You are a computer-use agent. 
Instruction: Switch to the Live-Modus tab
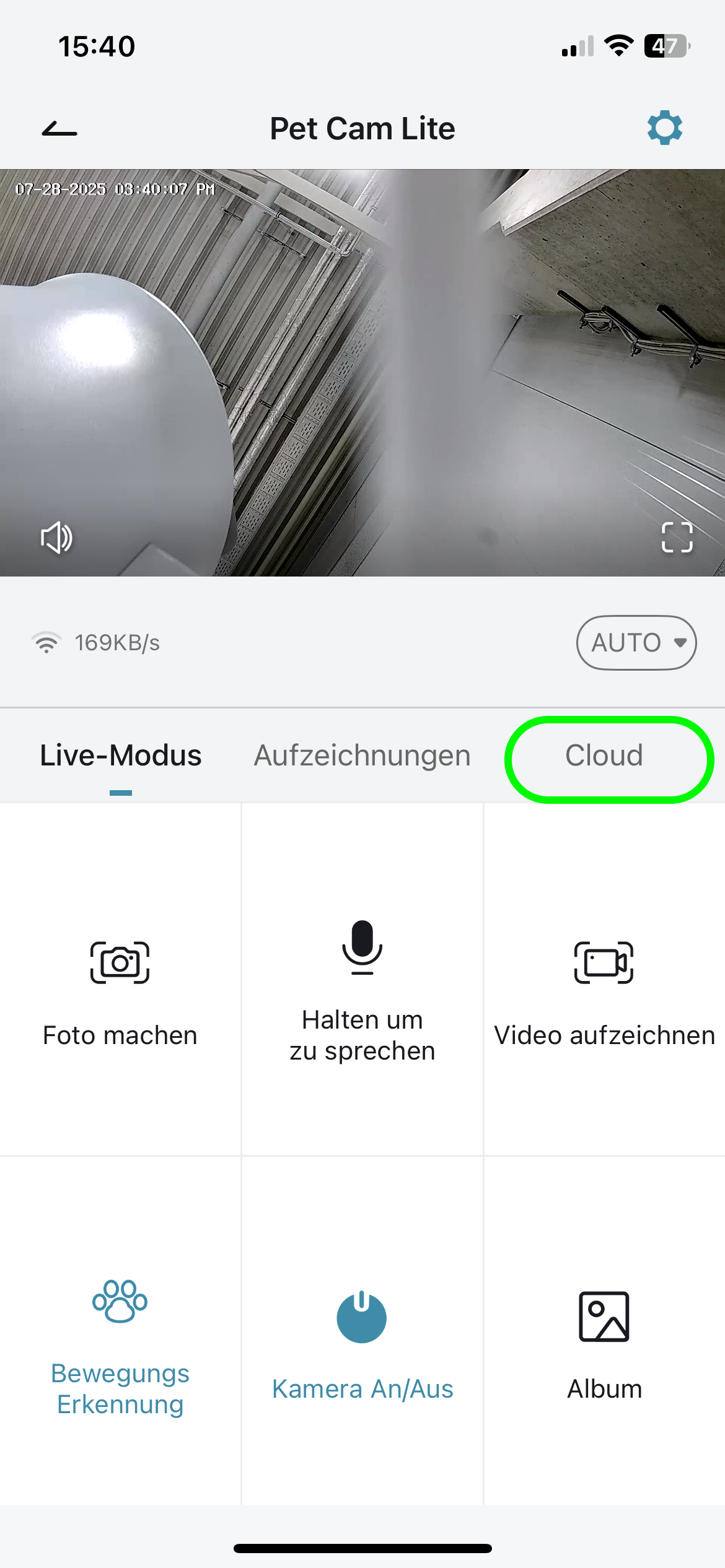(121, 756)
